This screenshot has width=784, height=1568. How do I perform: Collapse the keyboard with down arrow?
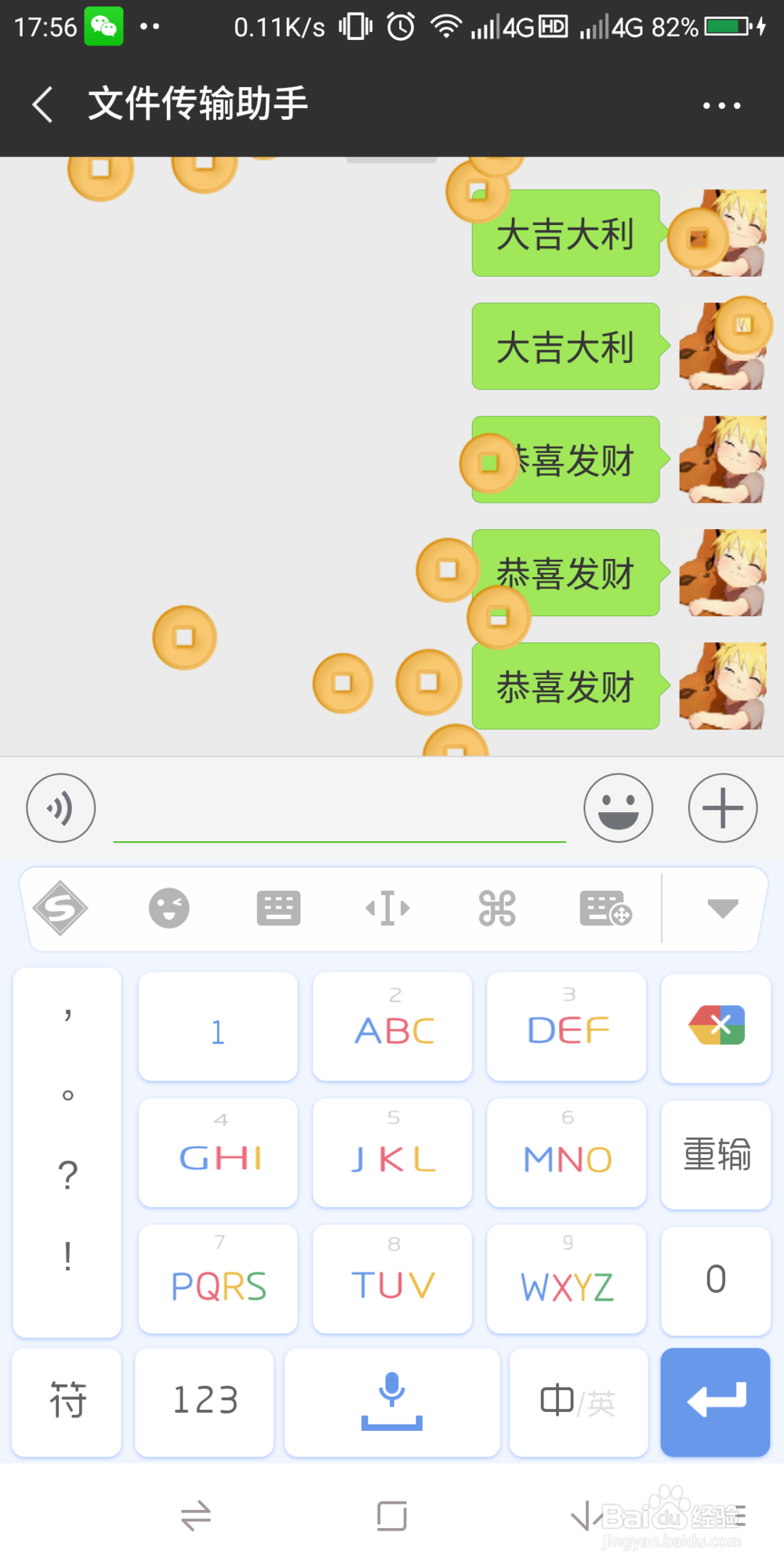(x=721, y=909)
